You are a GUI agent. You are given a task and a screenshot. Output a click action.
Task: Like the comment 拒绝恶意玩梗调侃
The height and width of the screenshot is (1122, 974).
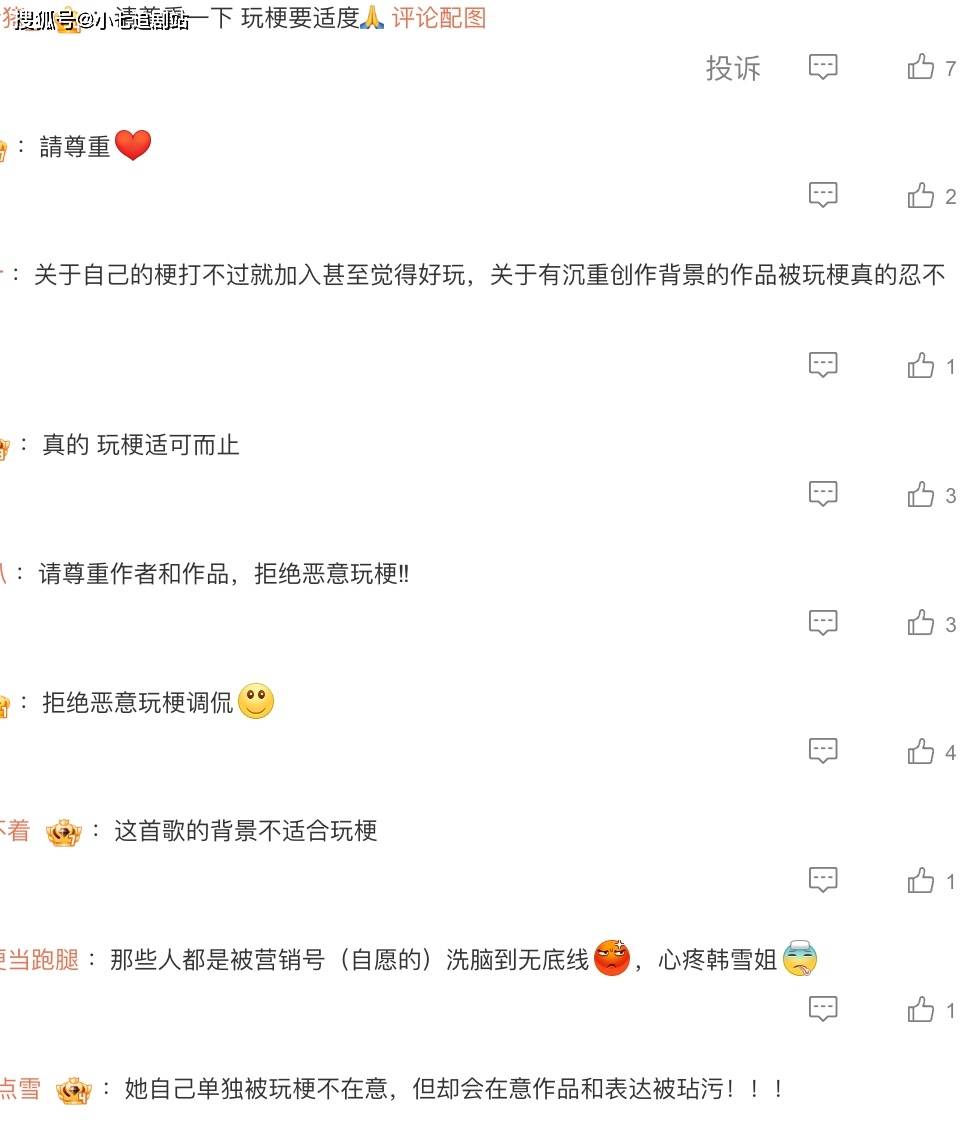tap(921, 751)
